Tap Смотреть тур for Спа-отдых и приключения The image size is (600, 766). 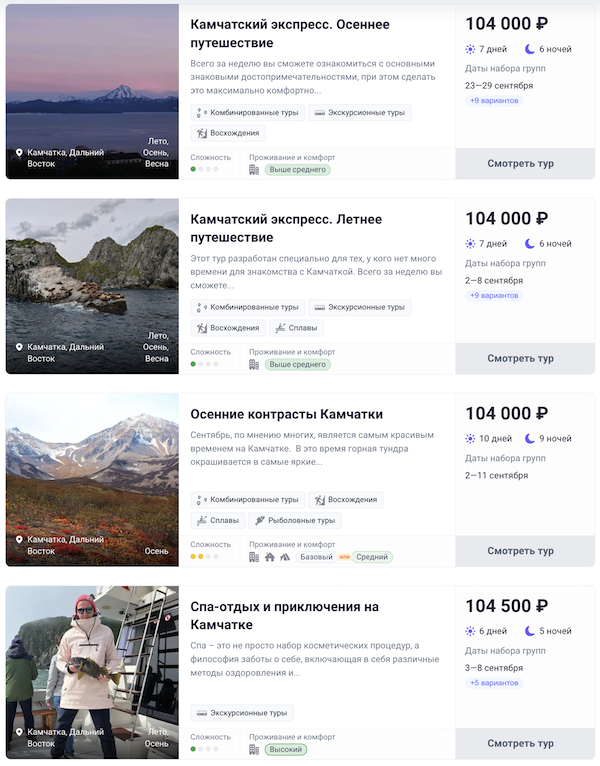click(520, 744)
